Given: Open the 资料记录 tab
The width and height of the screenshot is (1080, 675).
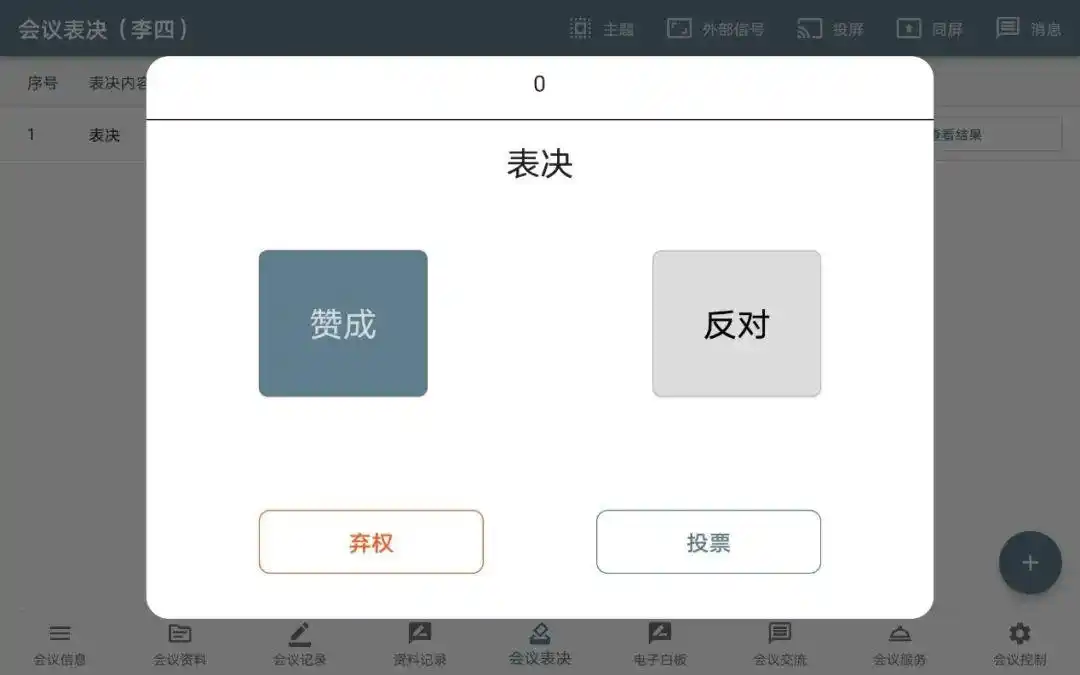Looking at the screenshot, I should [x=419, y=645].
